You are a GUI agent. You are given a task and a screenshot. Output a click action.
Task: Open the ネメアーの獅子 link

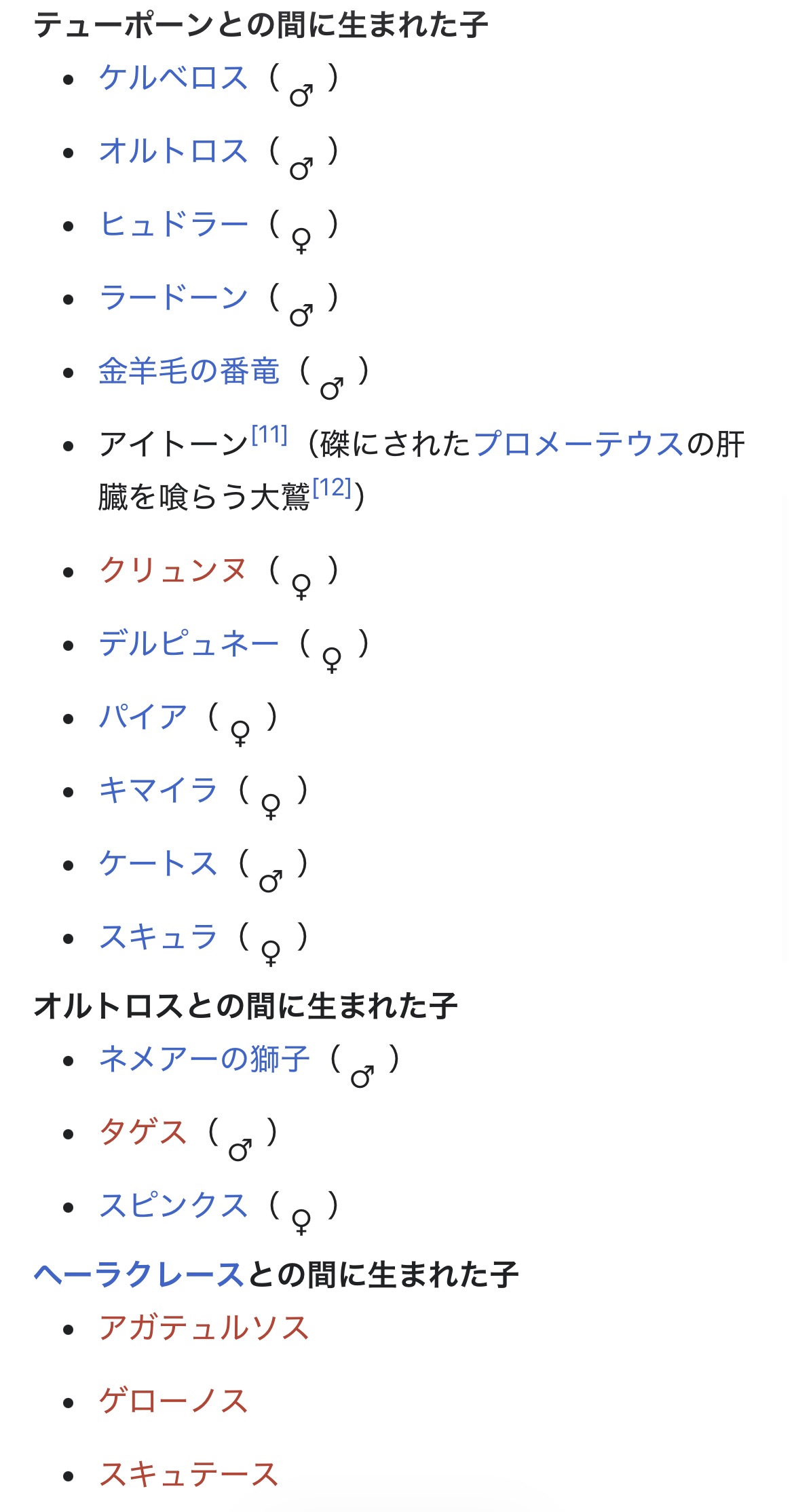click(204, 1059)
